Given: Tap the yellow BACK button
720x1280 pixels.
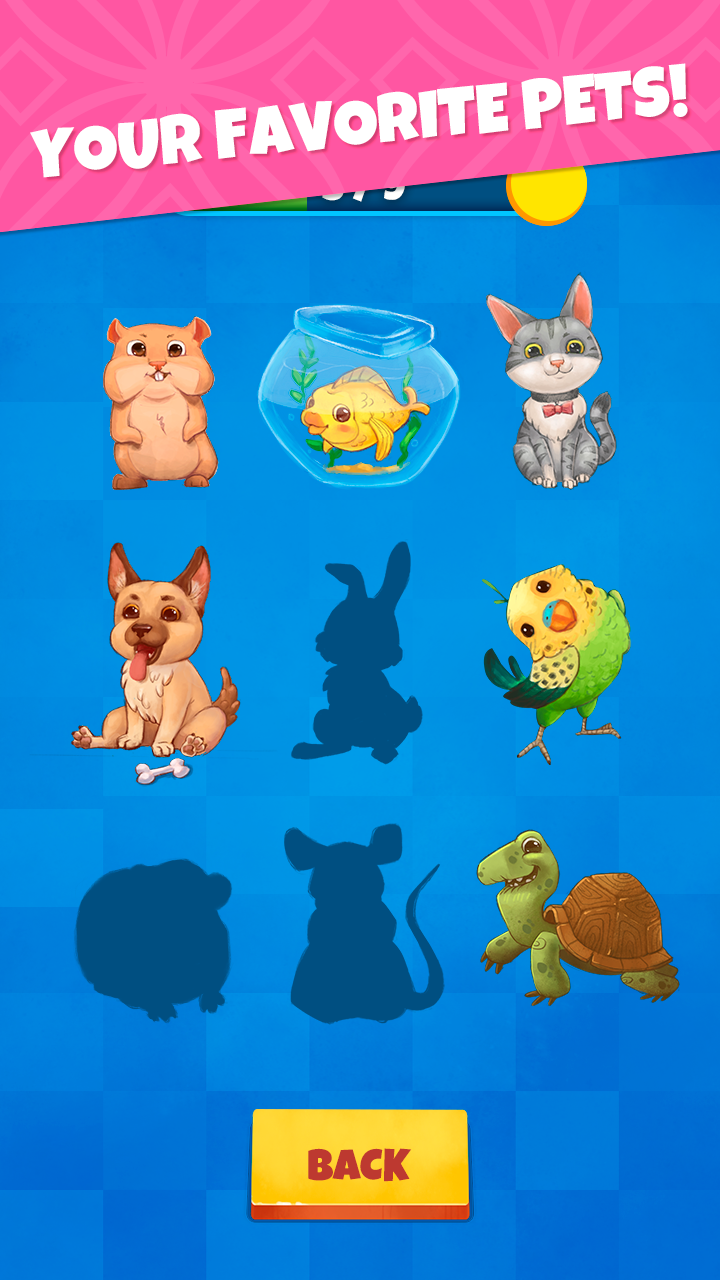Looking at the screenshot, I should [x=360, y=1164].
